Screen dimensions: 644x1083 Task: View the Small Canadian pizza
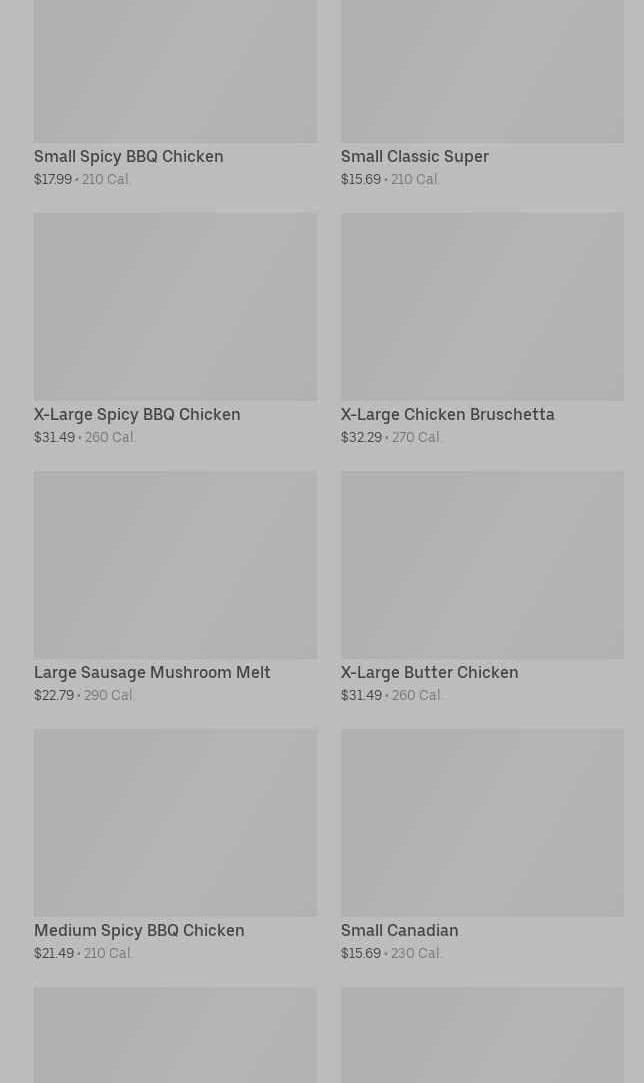(x=482, y=845)
